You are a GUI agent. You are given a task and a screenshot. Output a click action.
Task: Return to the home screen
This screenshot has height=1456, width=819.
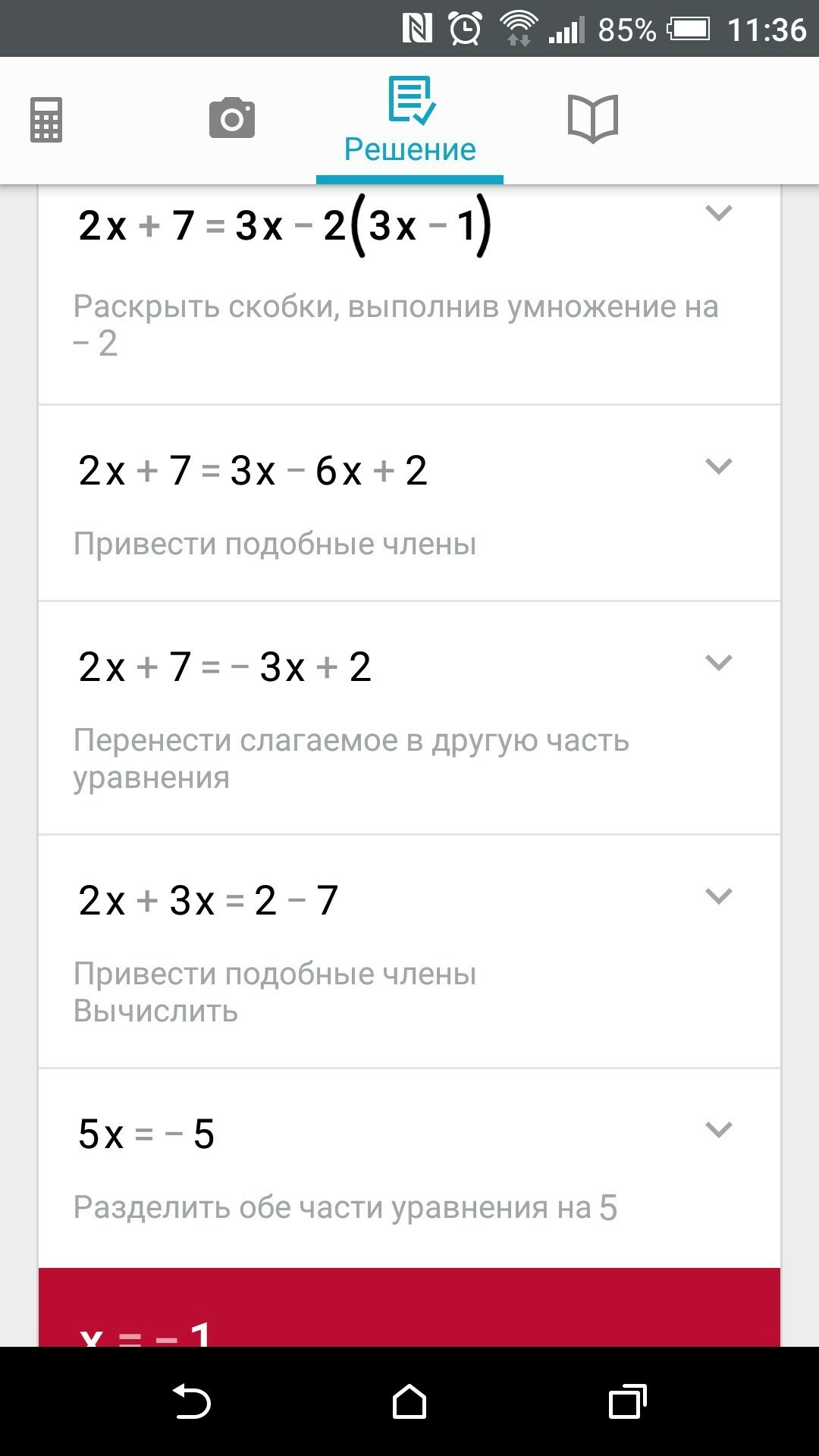pos(409,1401)
